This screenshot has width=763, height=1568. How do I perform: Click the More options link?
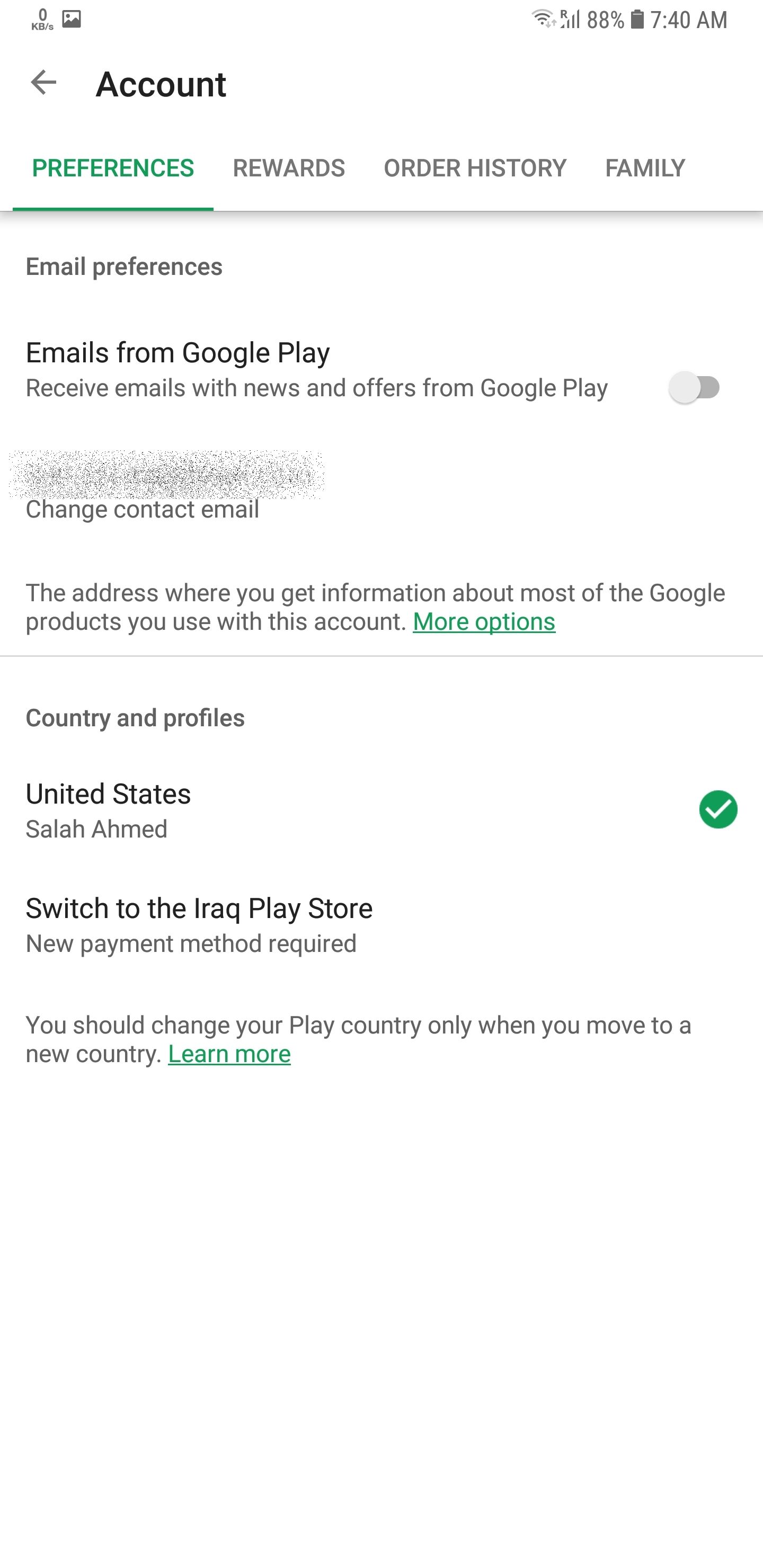[x=483, y=621]
